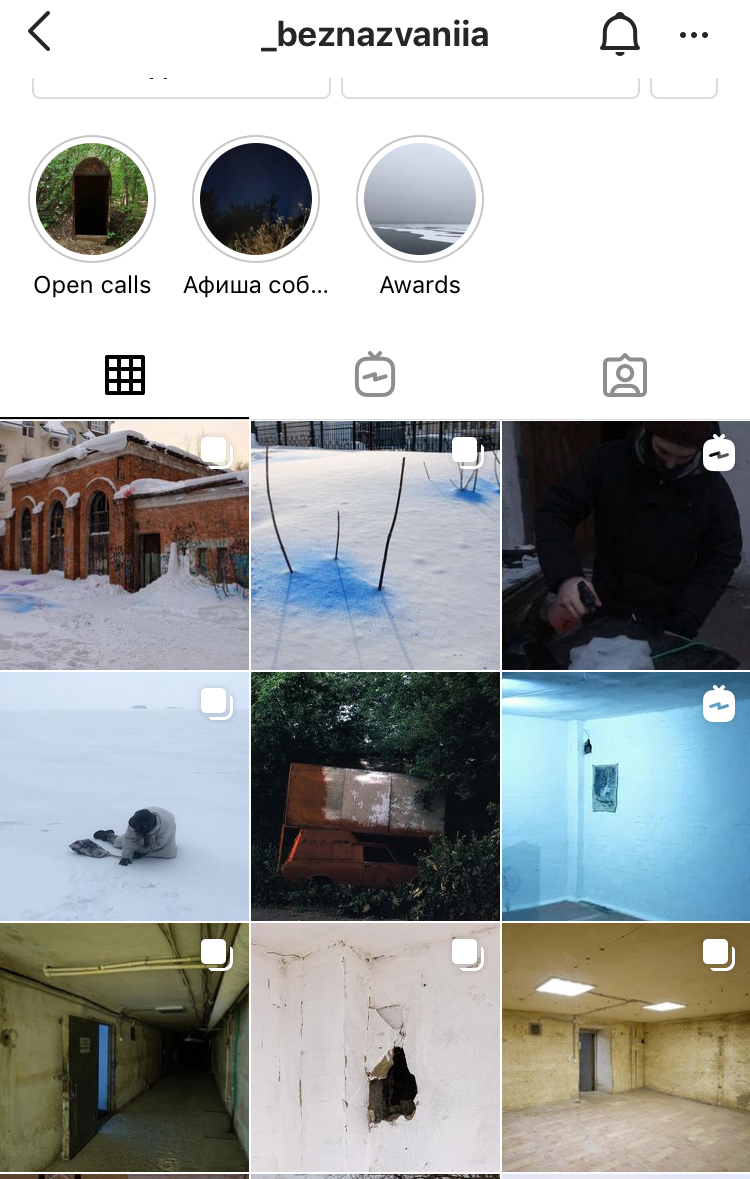Play the video of person in black jacket
Screen dimensions: 750x1179
626,545
